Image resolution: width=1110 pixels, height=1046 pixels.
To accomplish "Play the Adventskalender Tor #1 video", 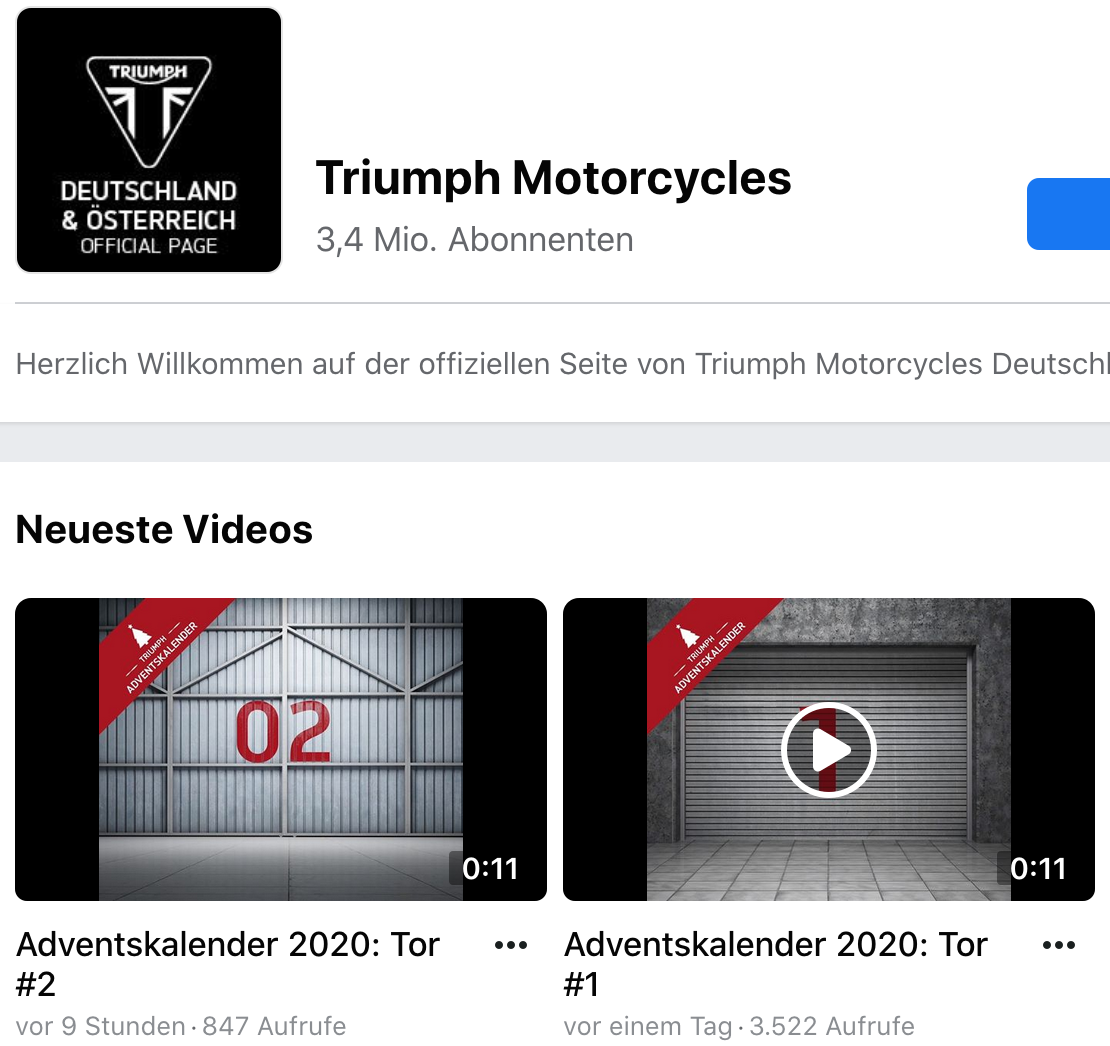I will click(x=828, y=750).
